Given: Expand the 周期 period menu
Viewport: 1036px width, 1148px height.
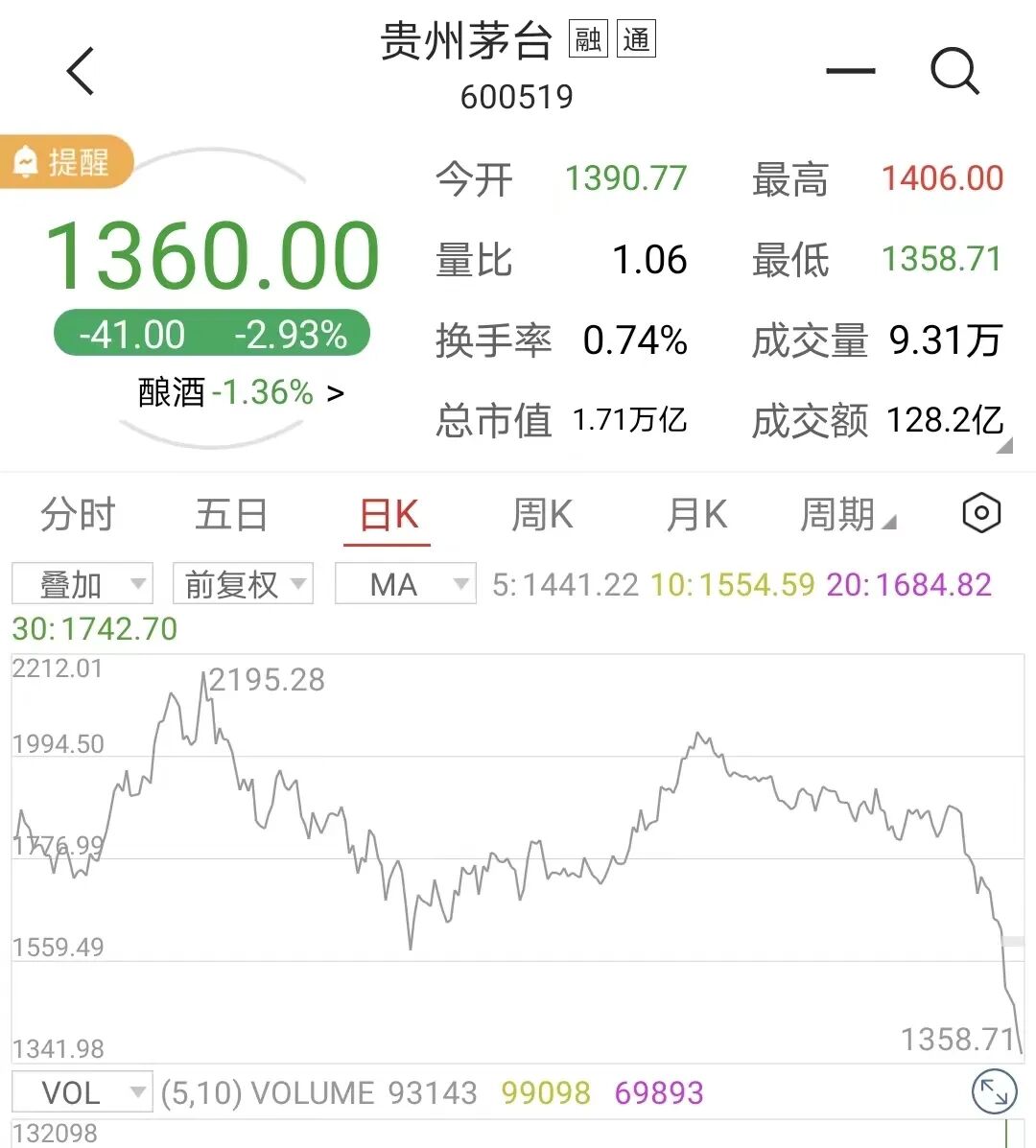Looking at the screenshot, I should 847,515.
